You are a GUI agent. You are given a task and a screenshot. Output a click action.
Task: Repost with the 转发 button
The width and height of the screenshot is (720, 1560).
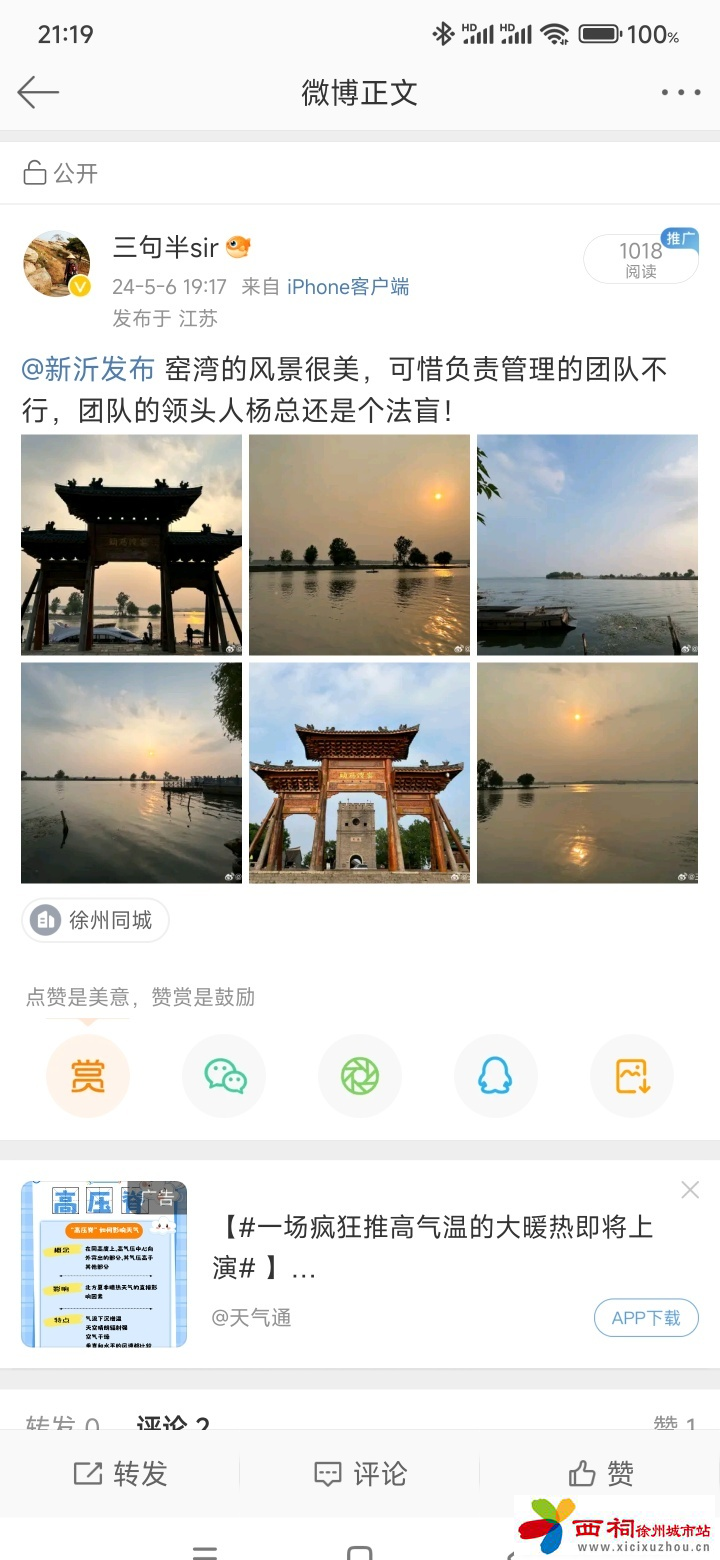tap(120, 1473)
